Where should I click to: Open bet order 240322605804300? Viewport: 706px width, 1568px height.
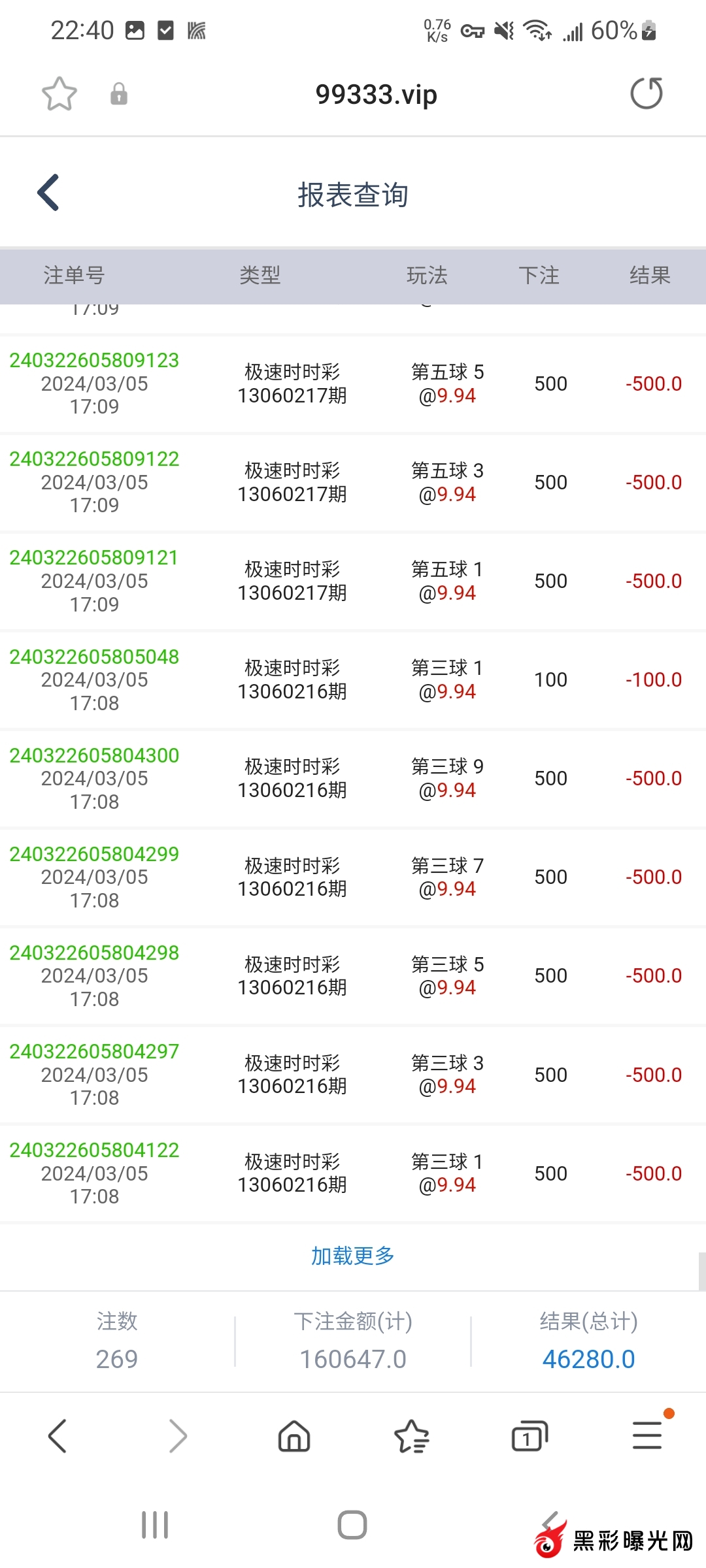94,756
